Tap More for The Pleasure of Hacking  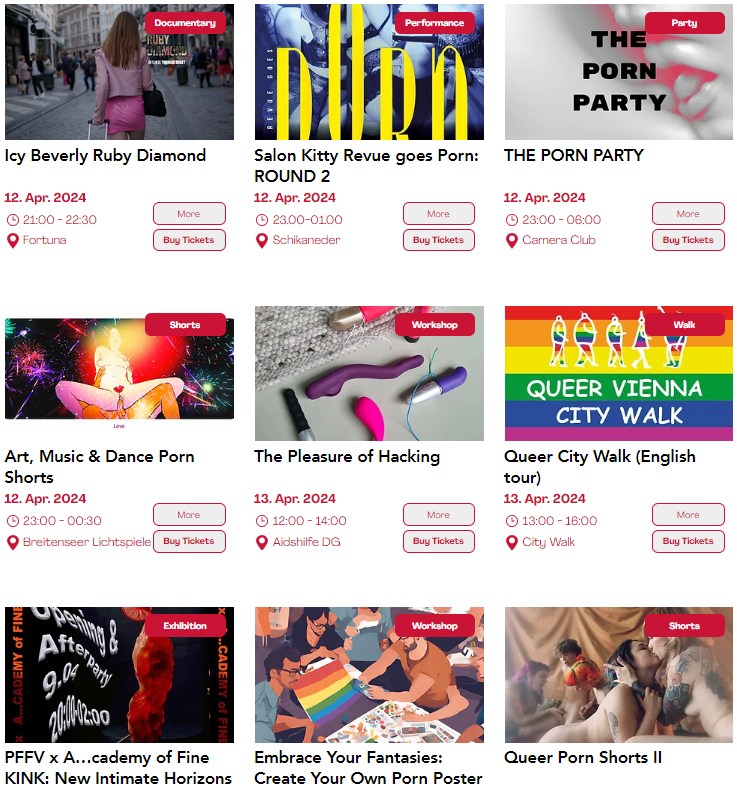[438, 515]
